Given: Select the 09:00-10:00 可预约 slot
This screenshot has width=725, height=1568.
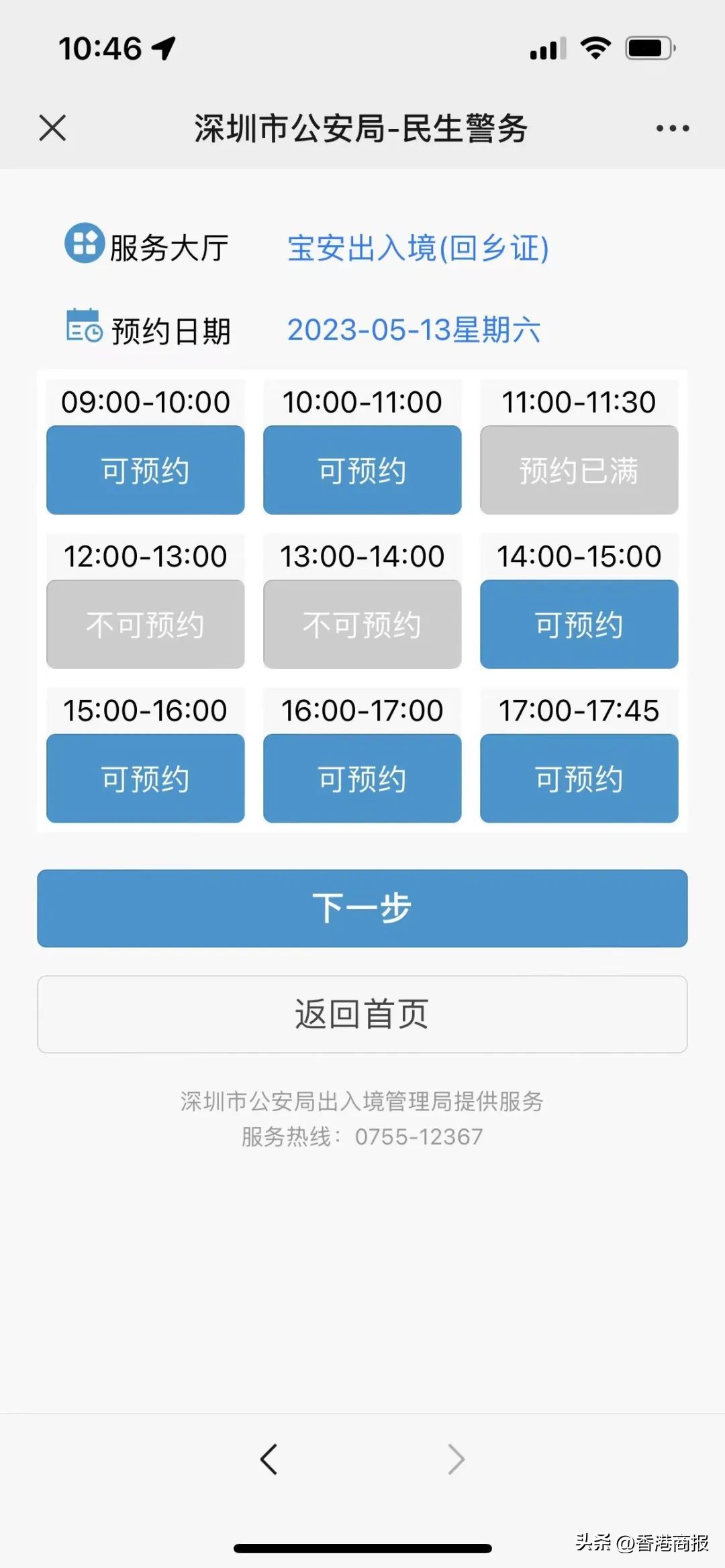Looking at the screenshot, I should tap(145, 469).
